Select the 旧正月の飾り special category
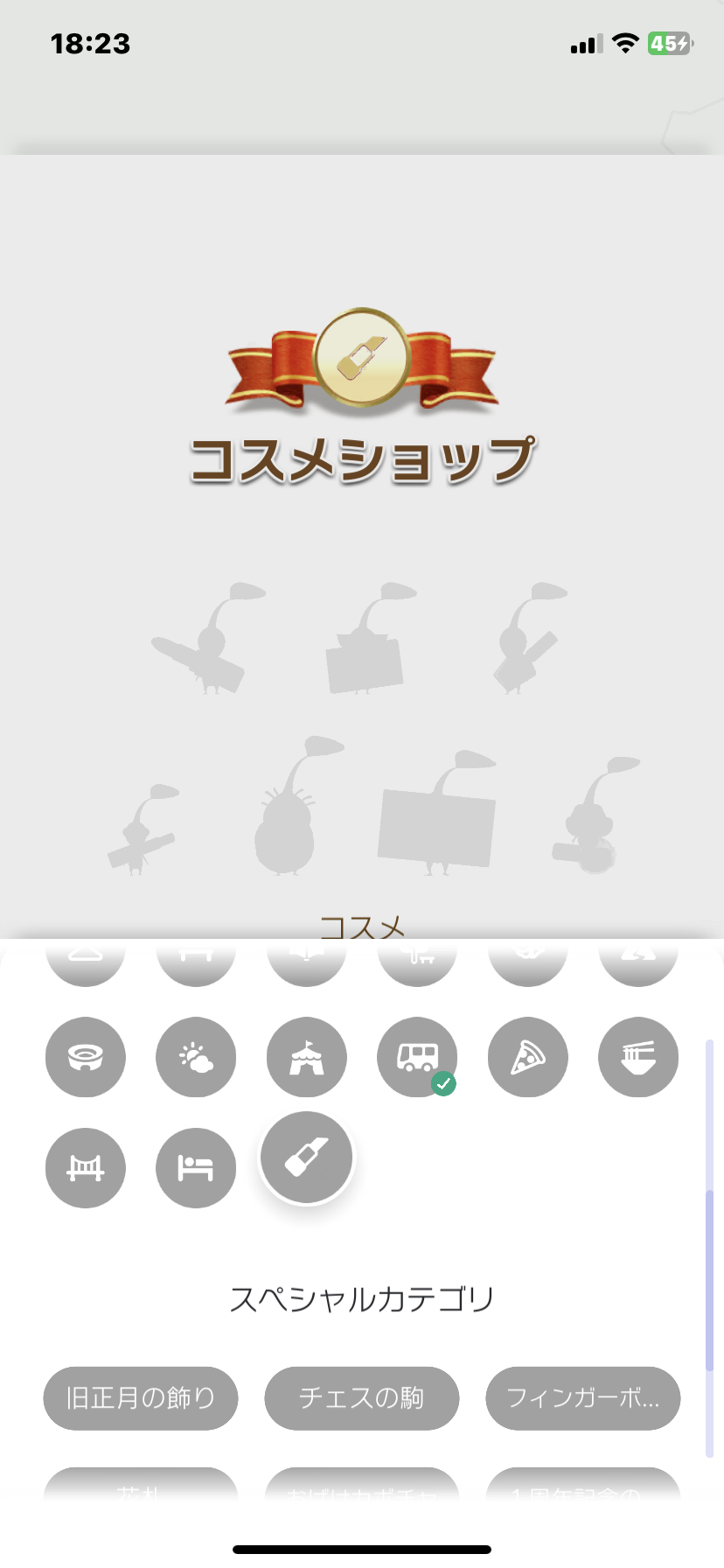Screen dimensions: 724x1568 click(x=141, y=1398)
